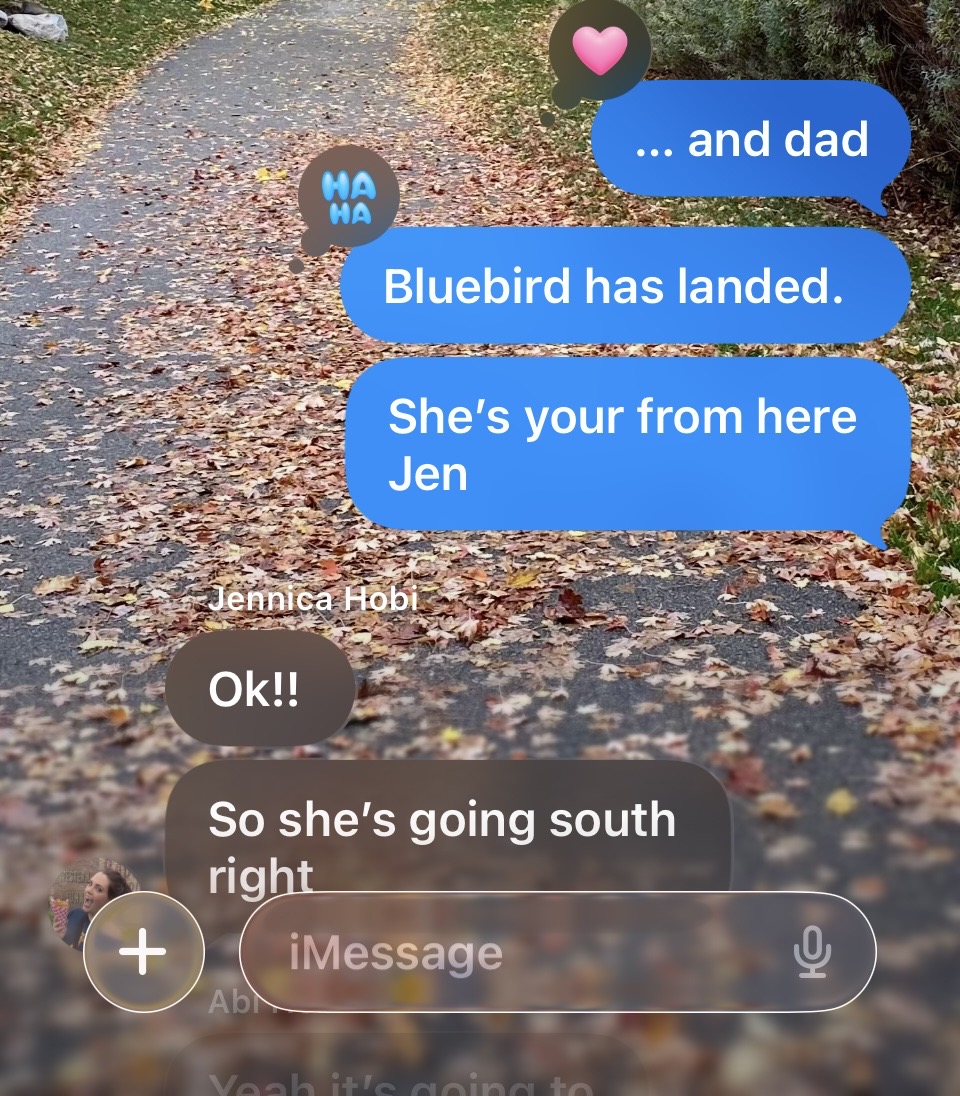This screenshot has width=960, height=1096.
Task: View Ha Ha reaction on Bluebird message
Action: [x=349, y=197]
